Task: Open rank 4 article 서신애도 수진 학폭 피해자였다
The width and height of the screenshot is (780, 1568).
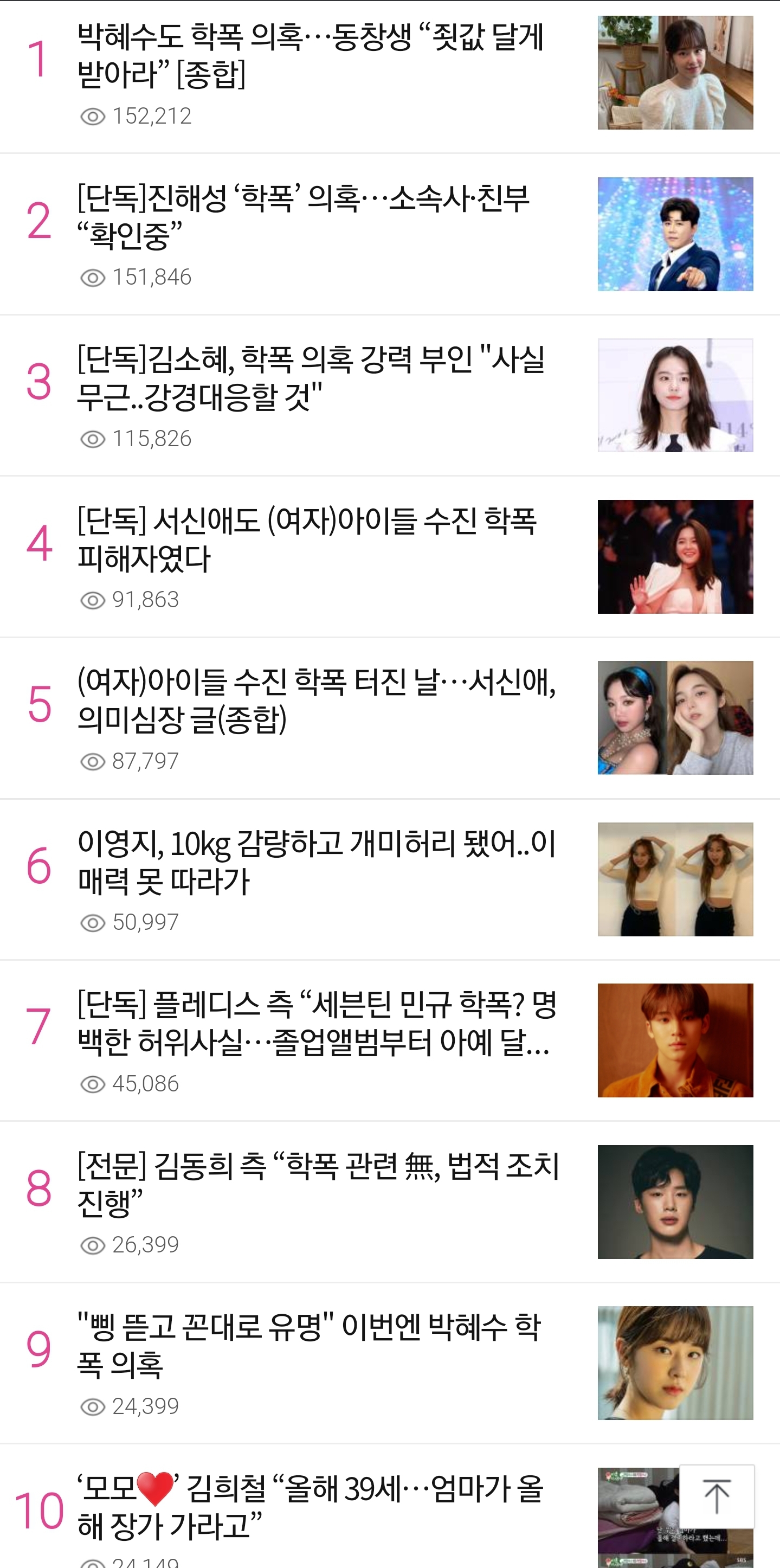Action: click(307, 539)
